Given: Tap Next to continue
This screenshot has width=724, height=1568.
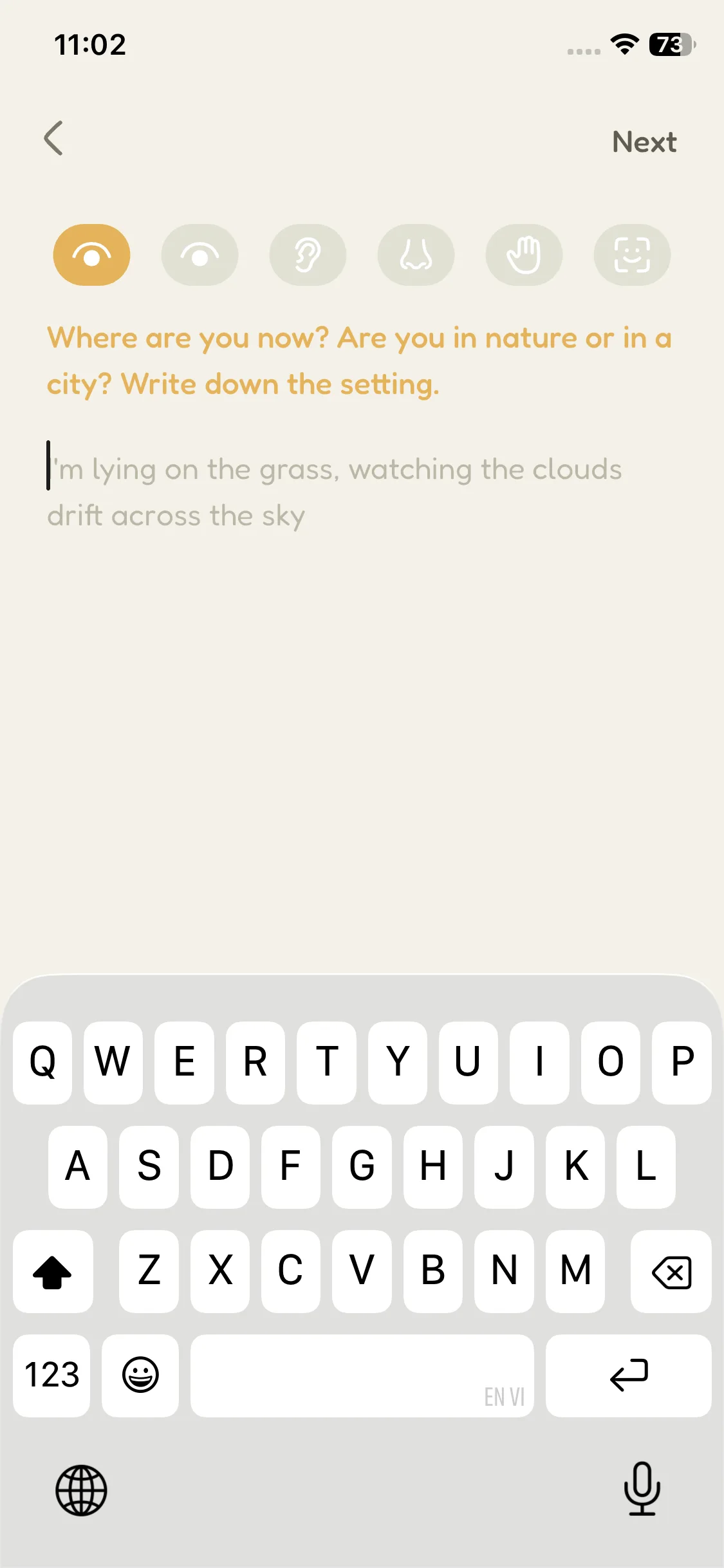Looking at the screenshot, I should coord(644,142).
